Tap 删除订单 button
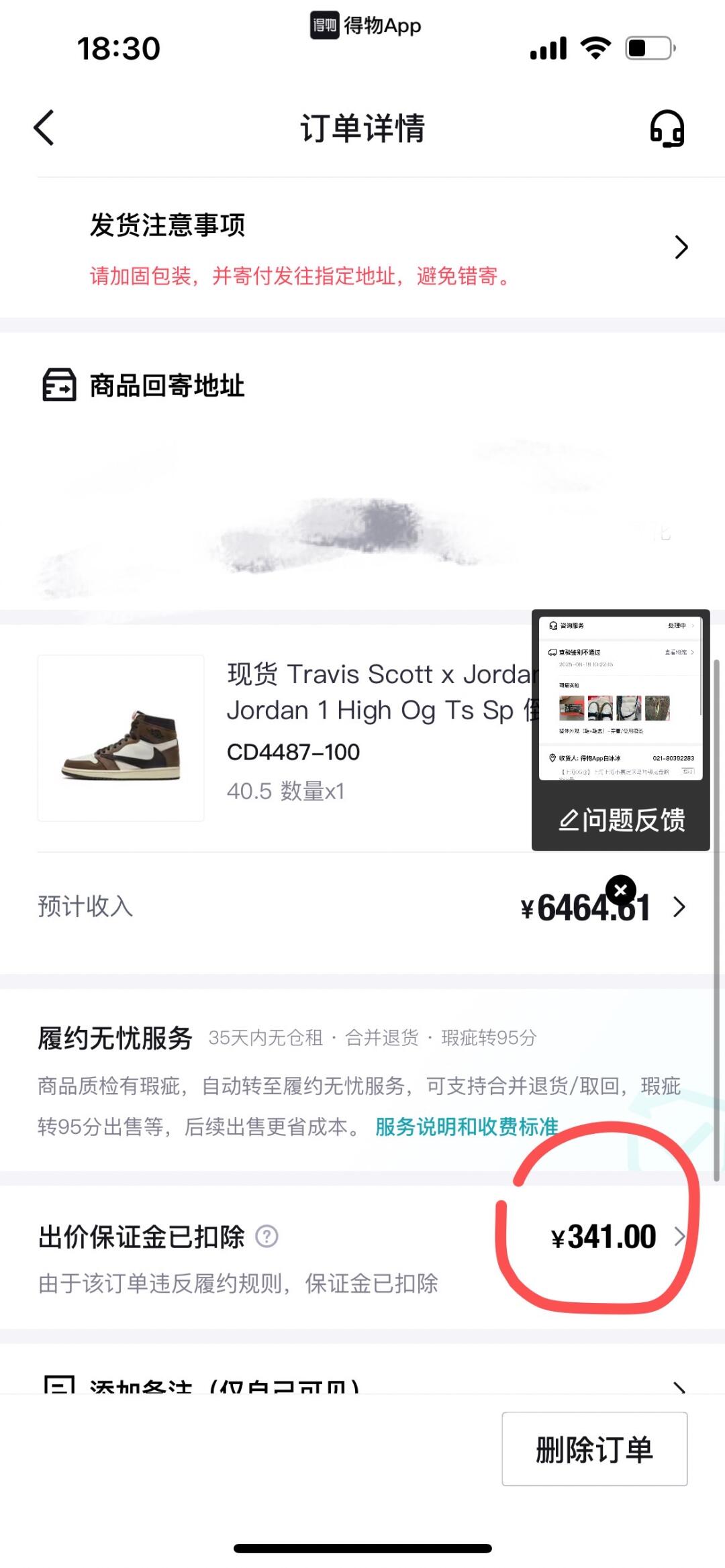This screenshot has height=1568, width=725. (594, 1449)
